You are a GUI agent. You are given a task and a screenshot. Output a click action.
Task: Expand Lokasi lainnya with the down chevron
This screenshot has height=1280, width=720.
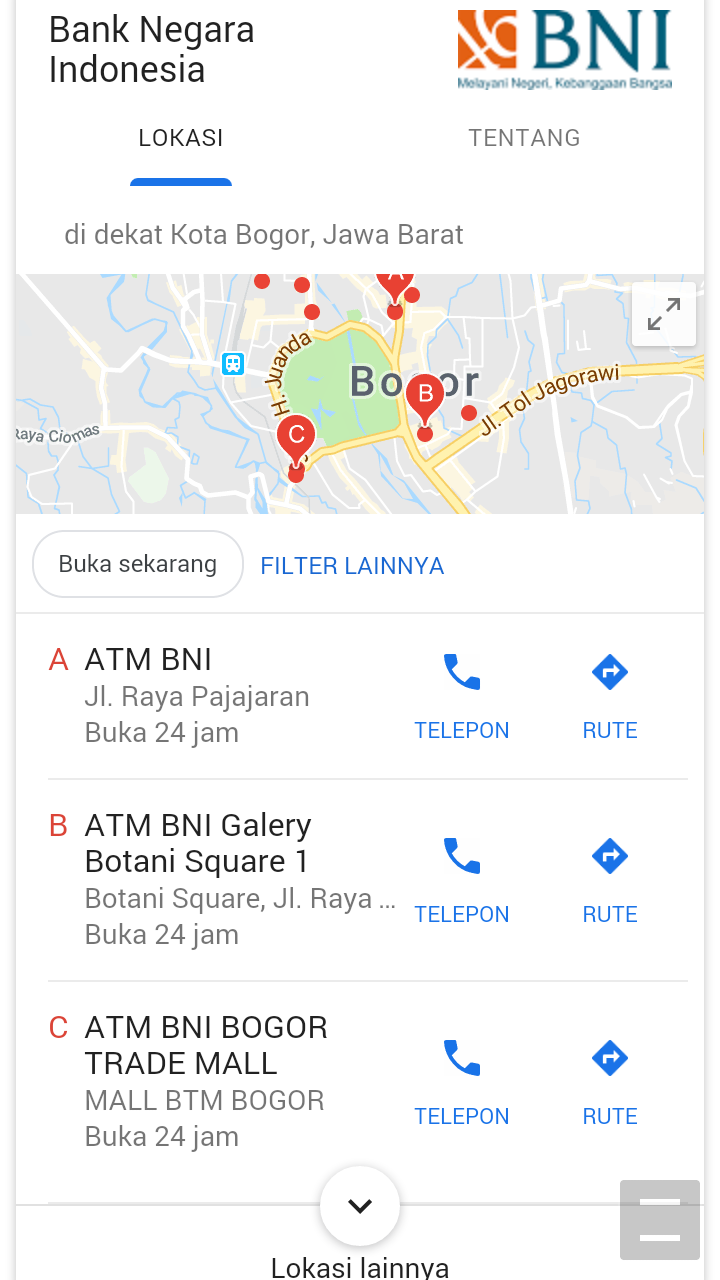360,1206
